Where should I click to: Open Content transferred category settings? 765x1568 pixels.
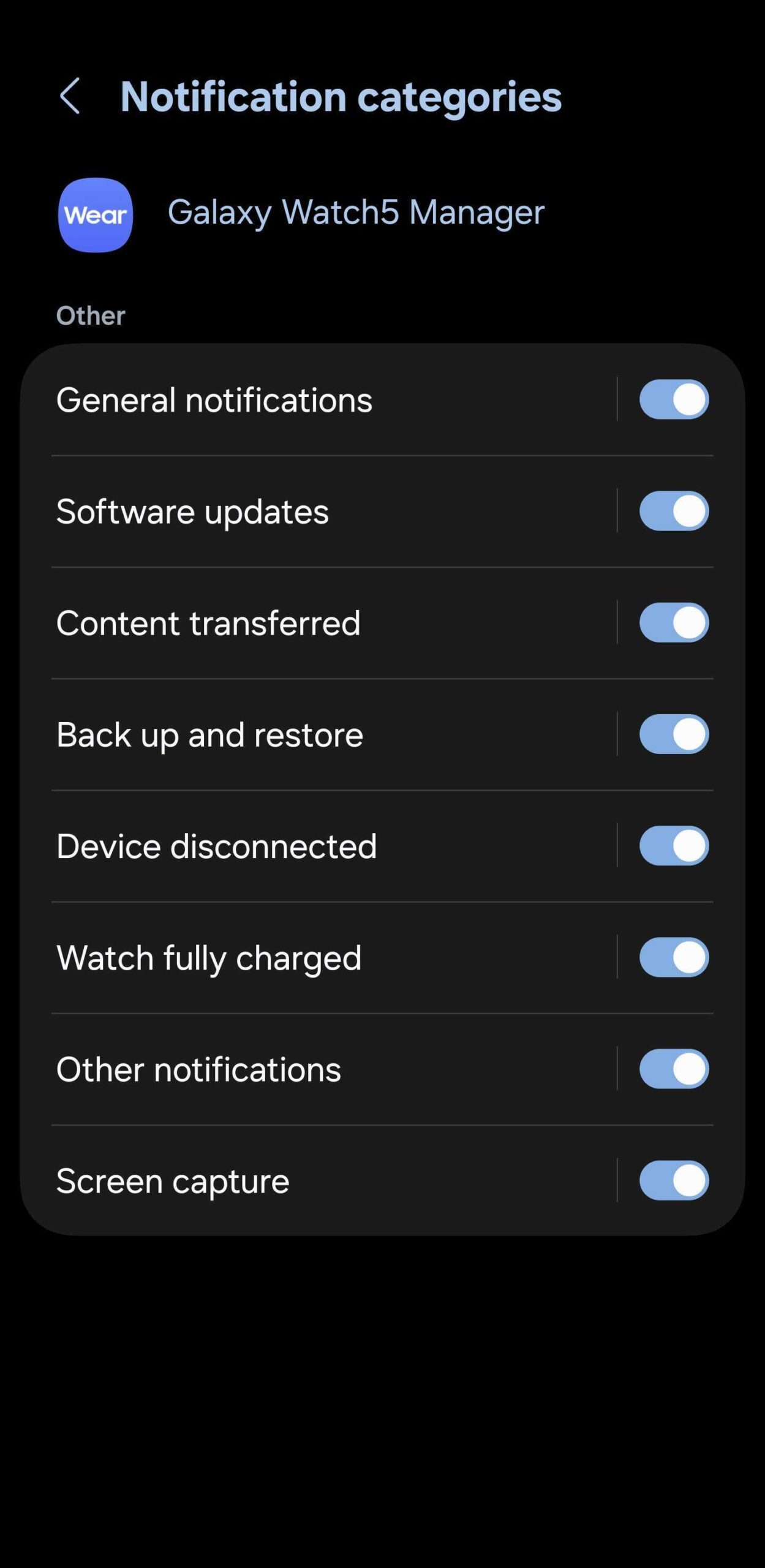208,623
